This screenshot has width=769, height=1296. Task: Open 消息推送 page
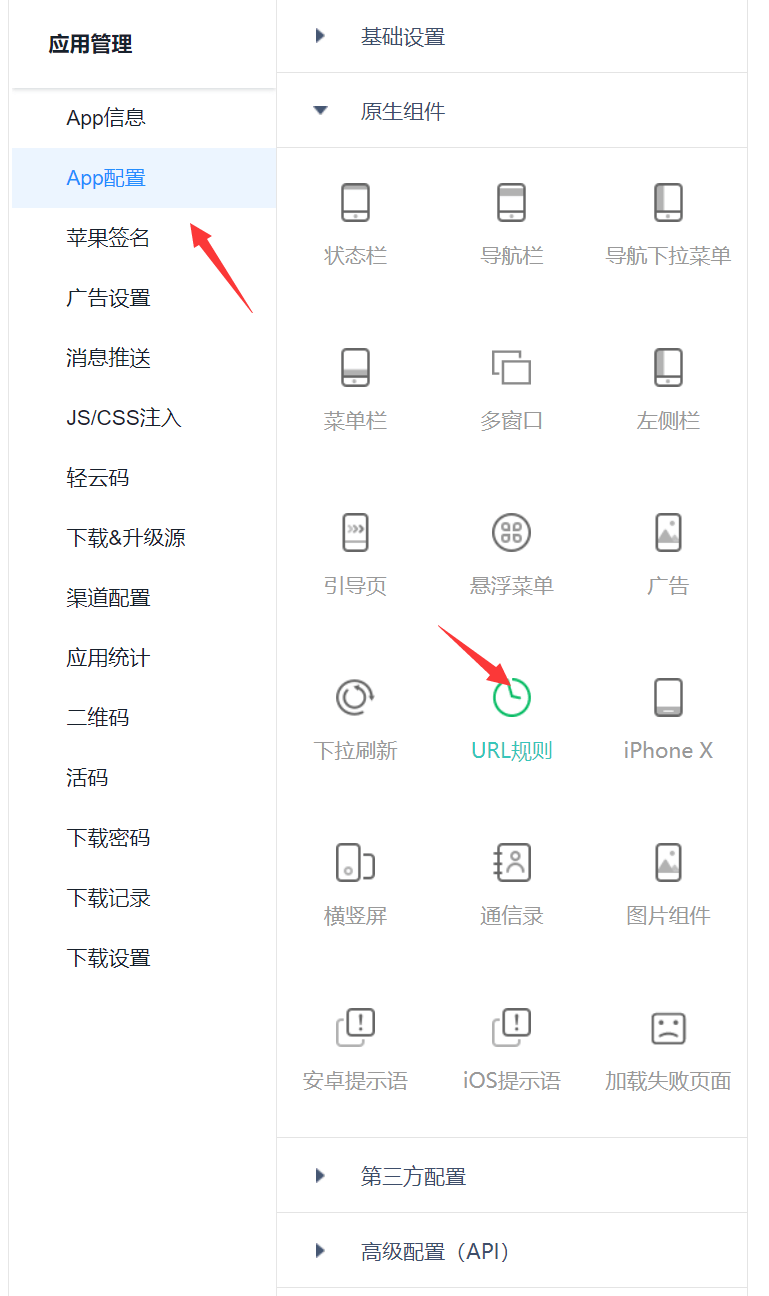[x=108, y=358]
